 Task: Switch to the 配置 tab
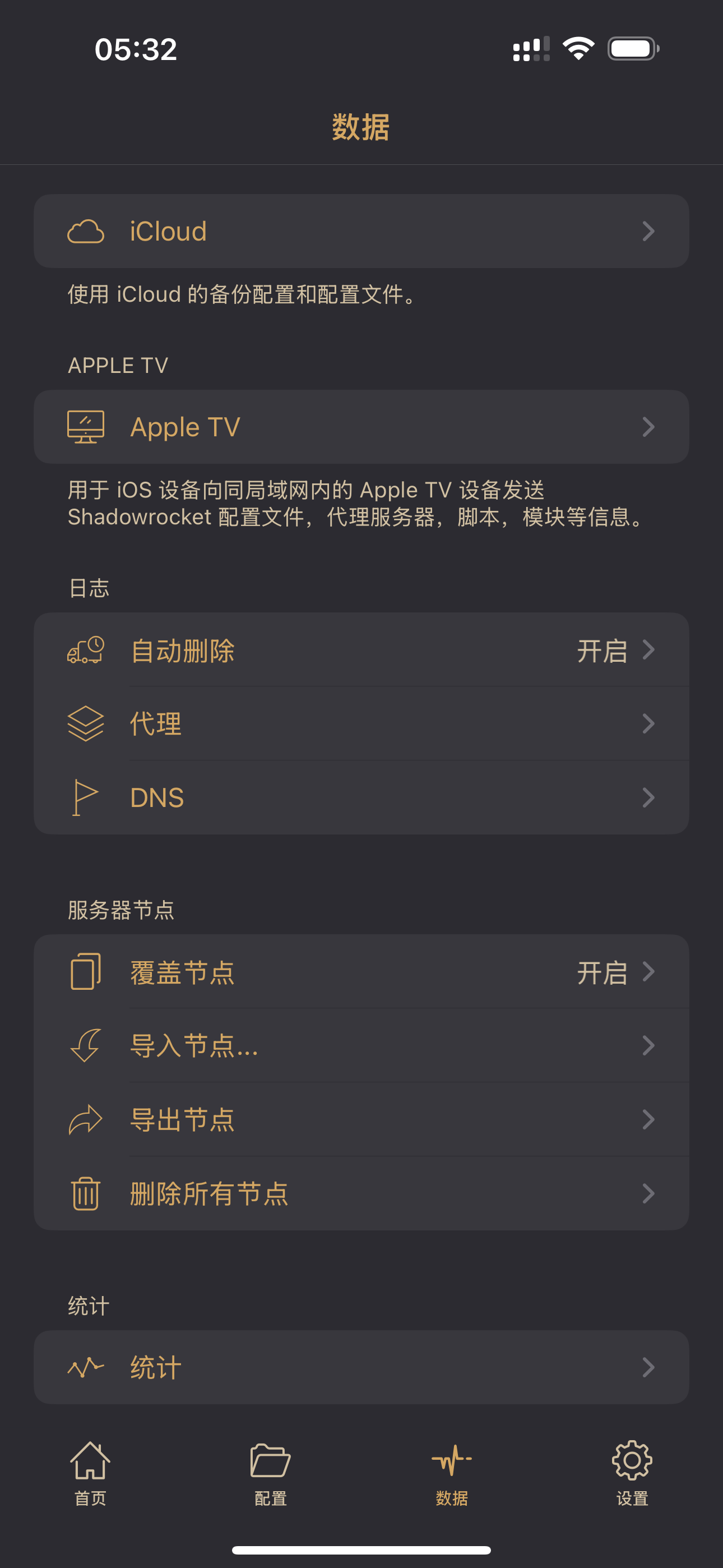click(271, 1473)
